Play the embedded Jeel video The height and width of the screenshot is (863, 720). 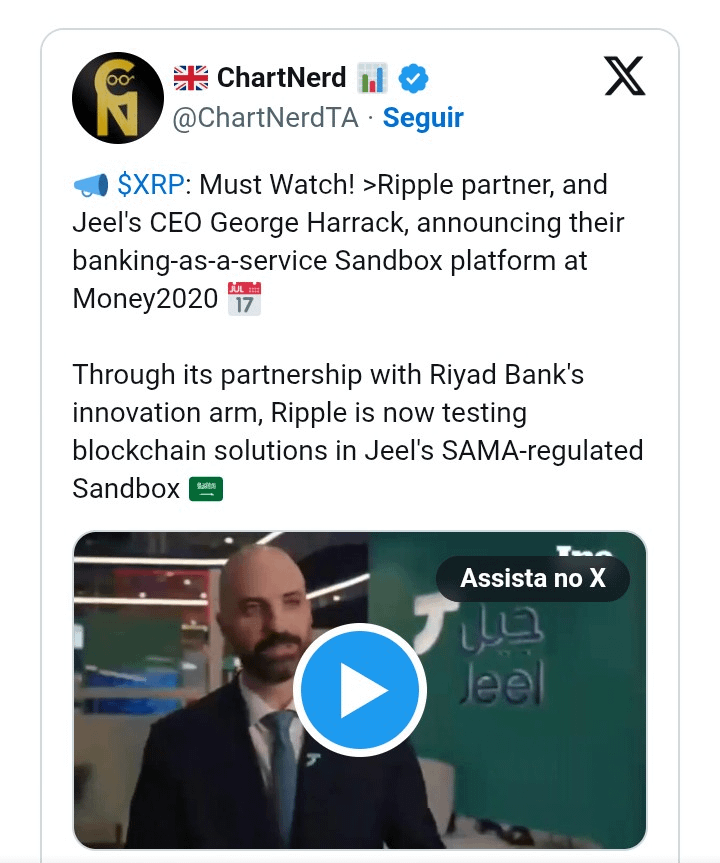click(360, 690)
